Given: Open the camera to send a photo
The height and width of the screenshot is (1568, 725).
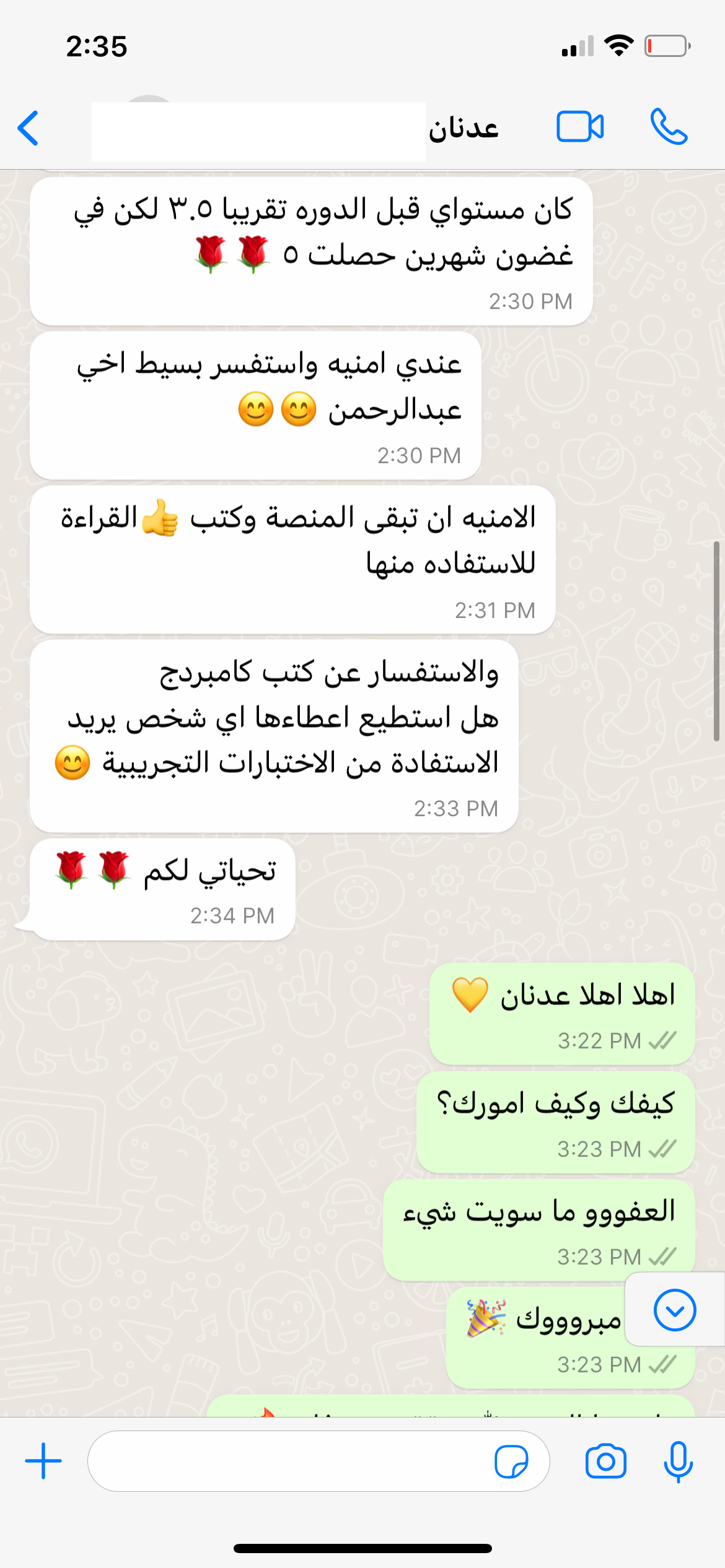Looking at the screenshot, I should 605,1461.
